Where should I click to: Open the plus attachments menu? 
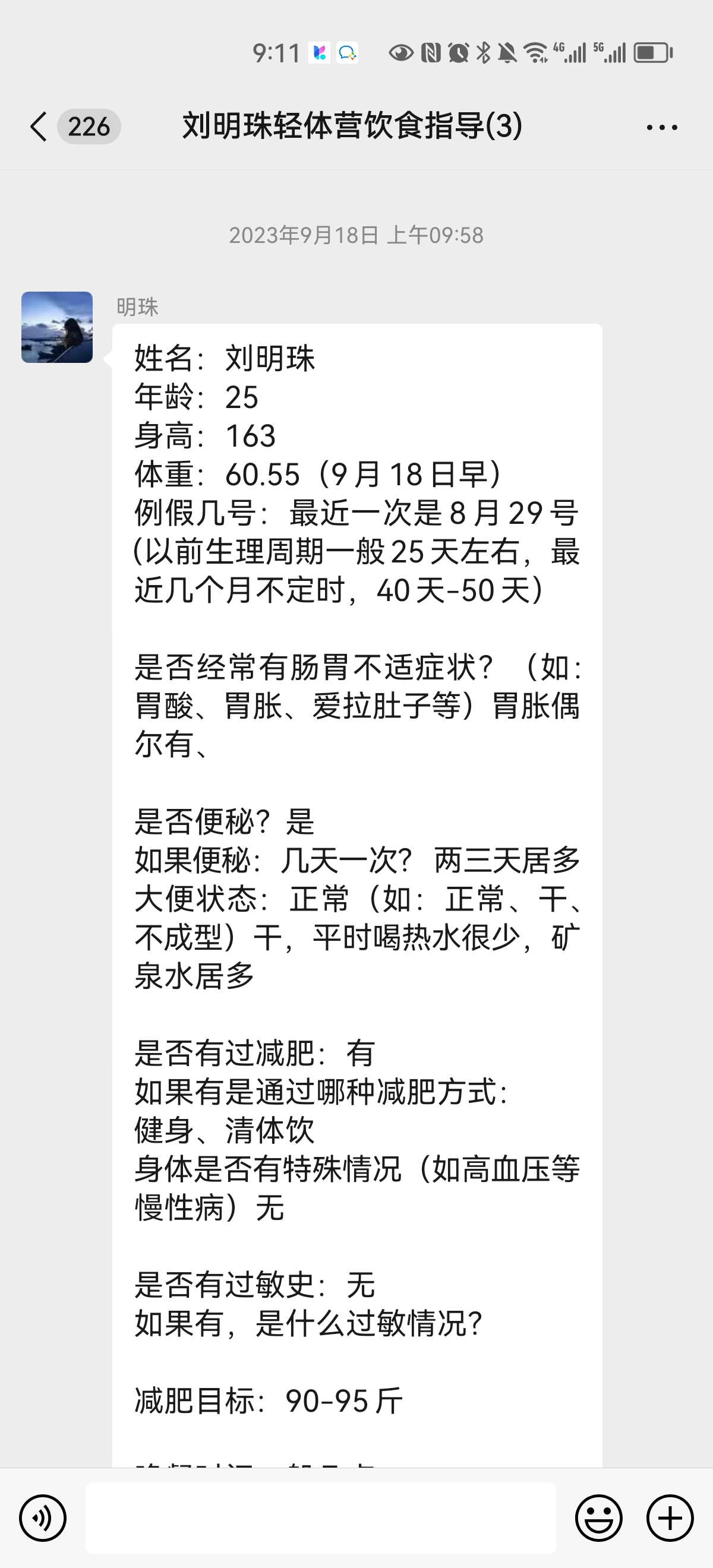pos(670,1518)
